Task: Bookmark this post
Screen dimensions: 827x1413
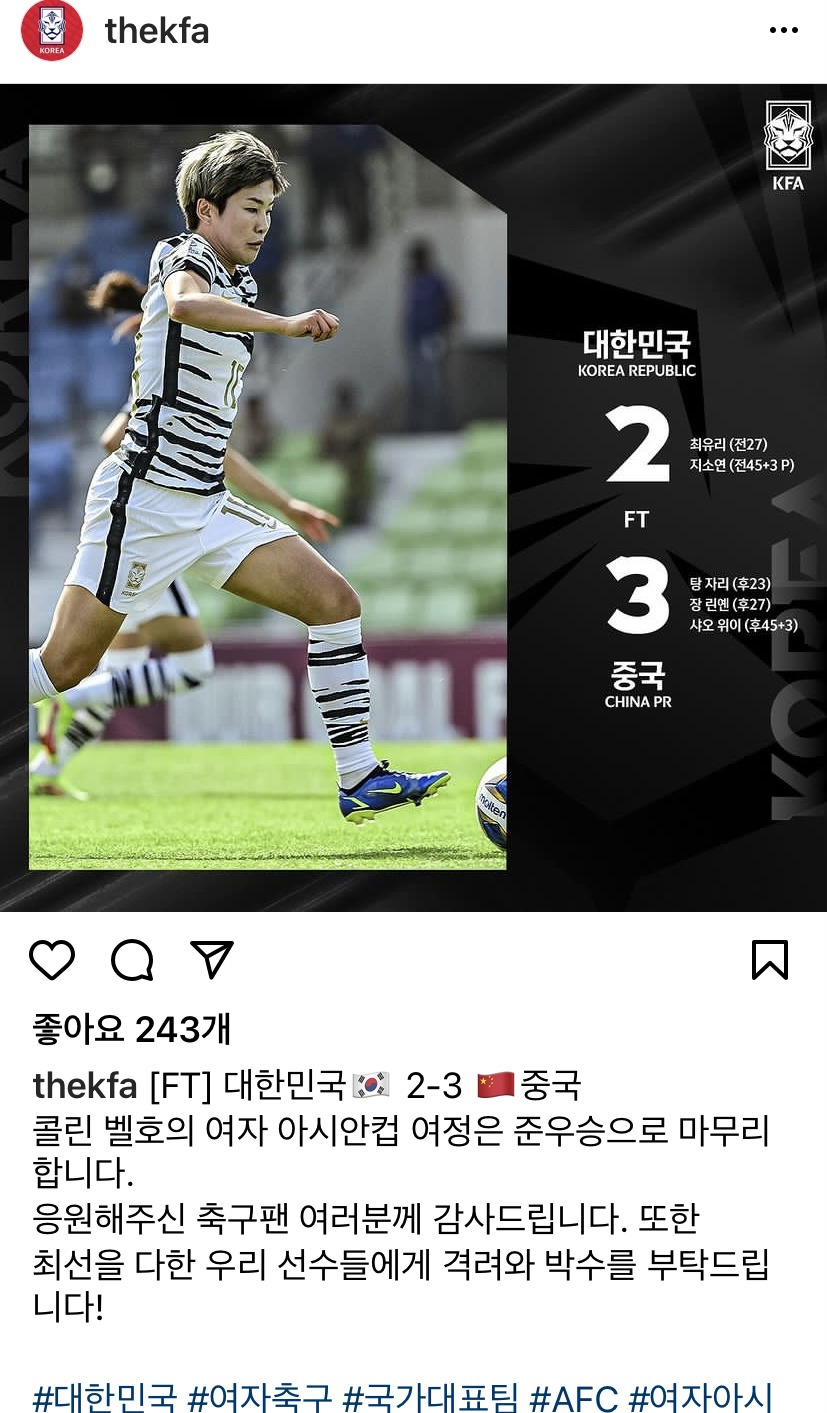Action: [770, 960]
